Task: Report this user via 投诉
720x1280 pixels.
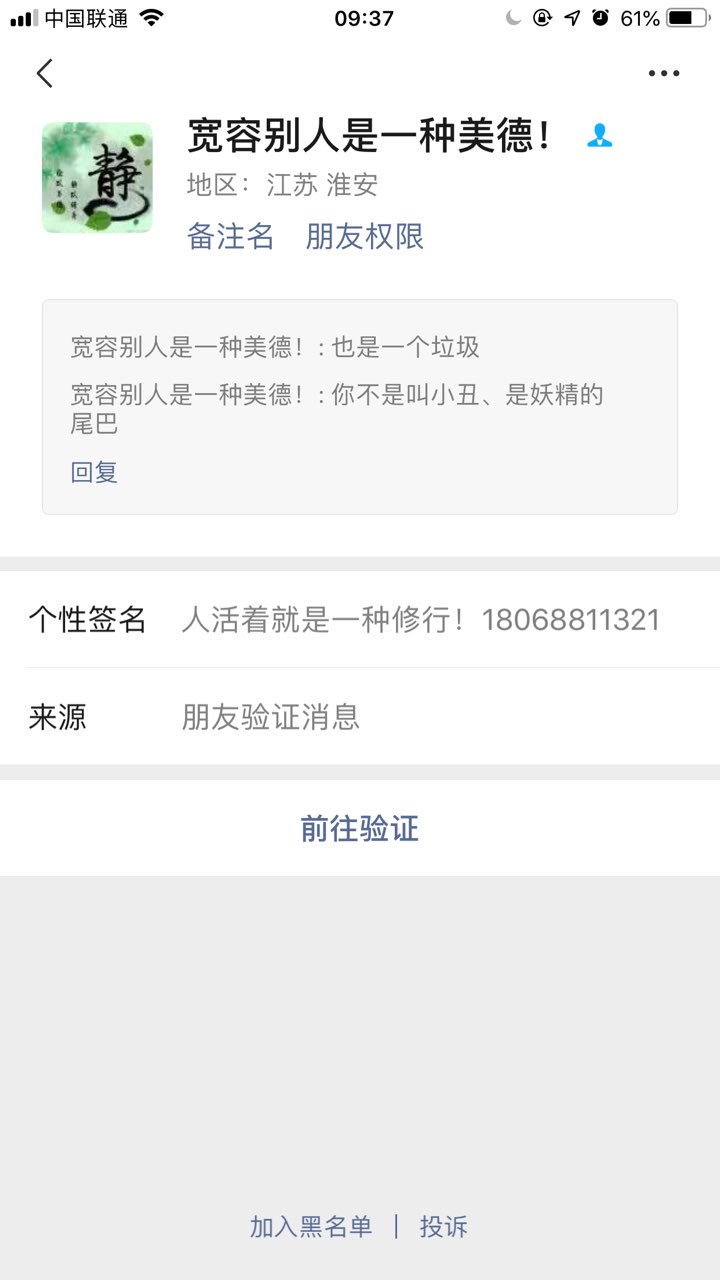Action: click(444, 1227)
